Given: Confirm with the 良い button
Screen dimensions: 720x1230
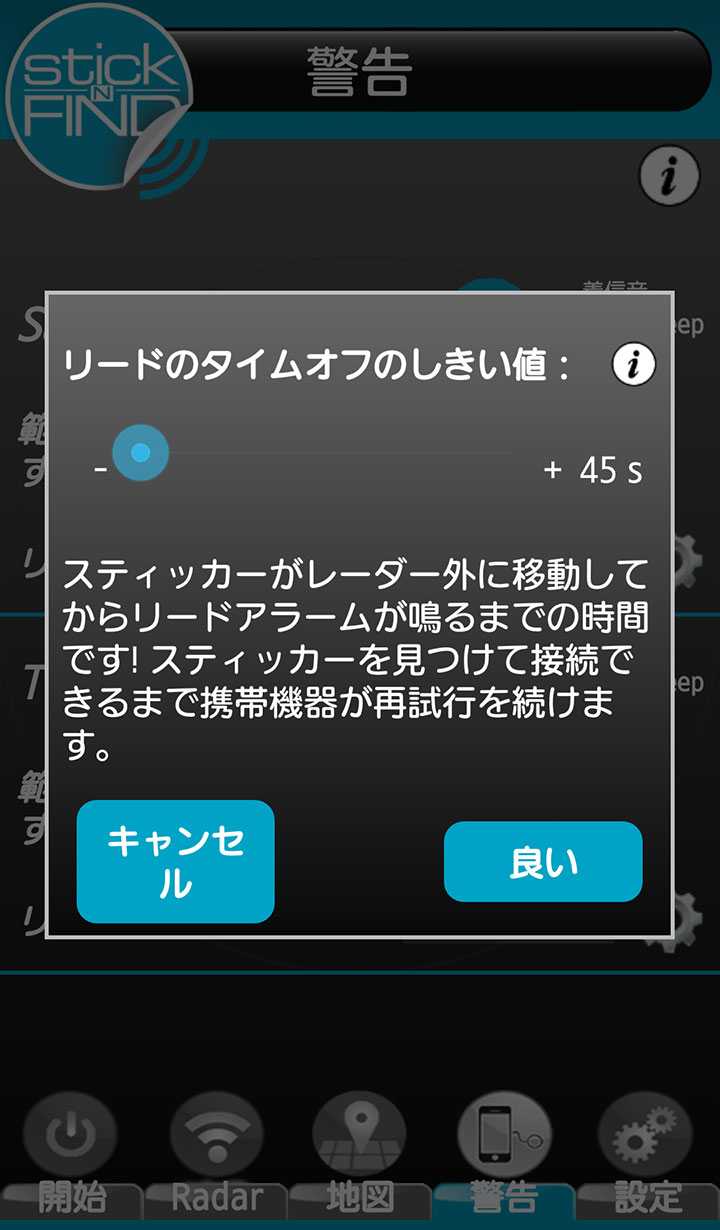Looking at the screenshot, I should click(543, 862).
